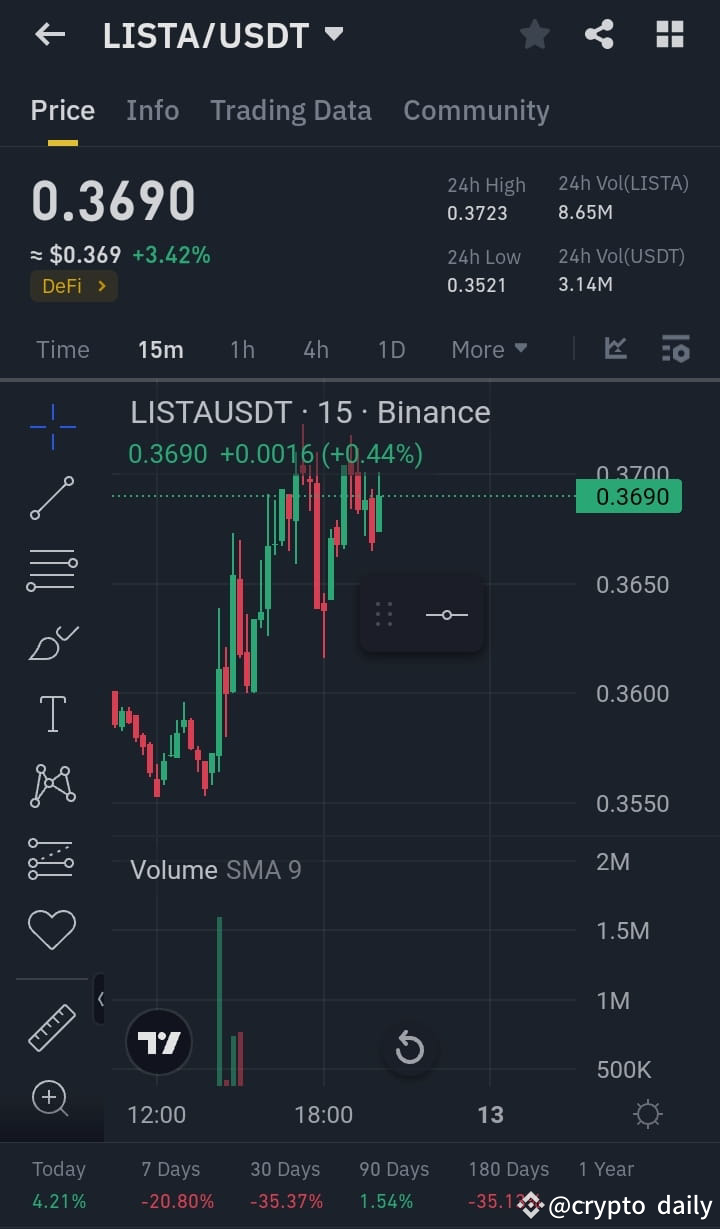Open the XABCD pattern drawing tool

(52, 785)
